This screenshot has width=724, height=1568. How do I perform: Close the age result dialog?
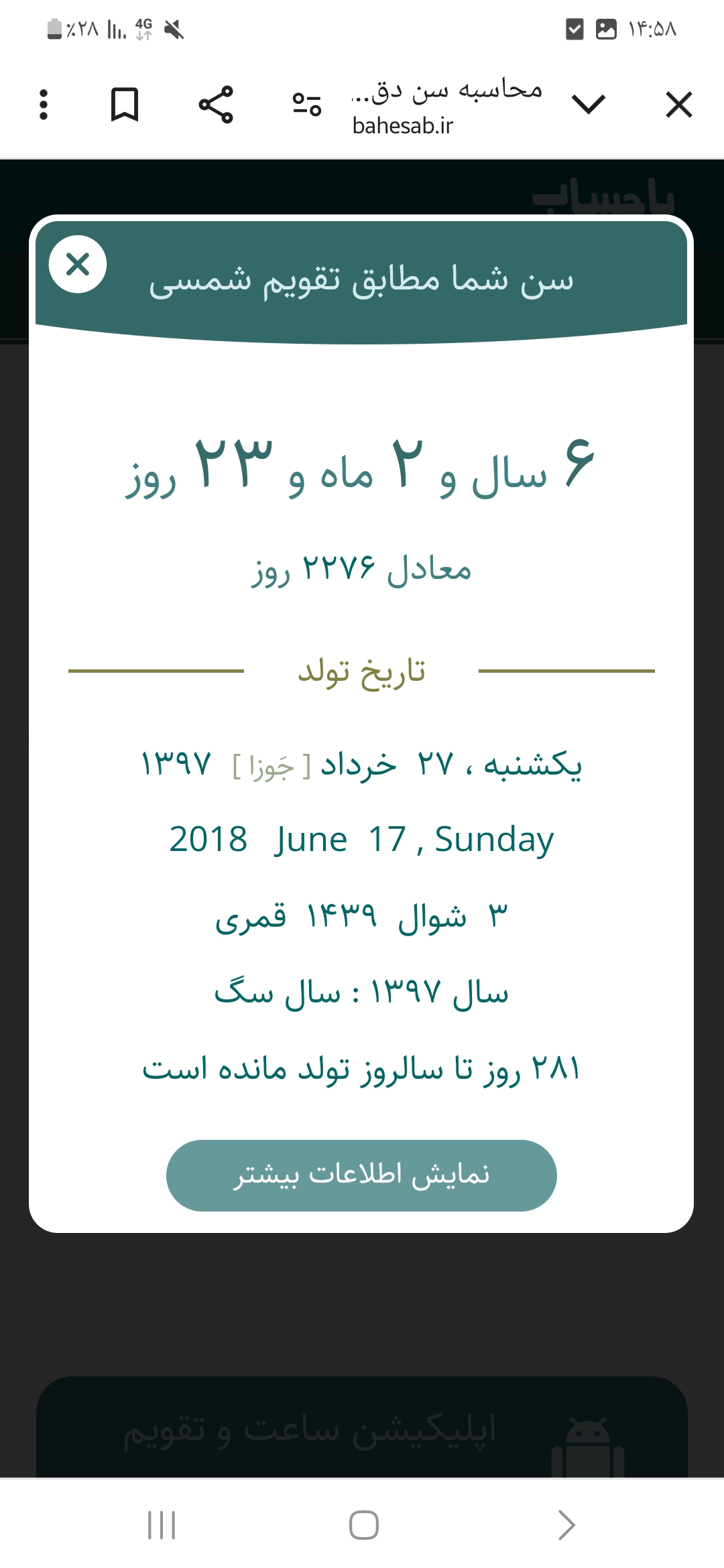[78, 264]
